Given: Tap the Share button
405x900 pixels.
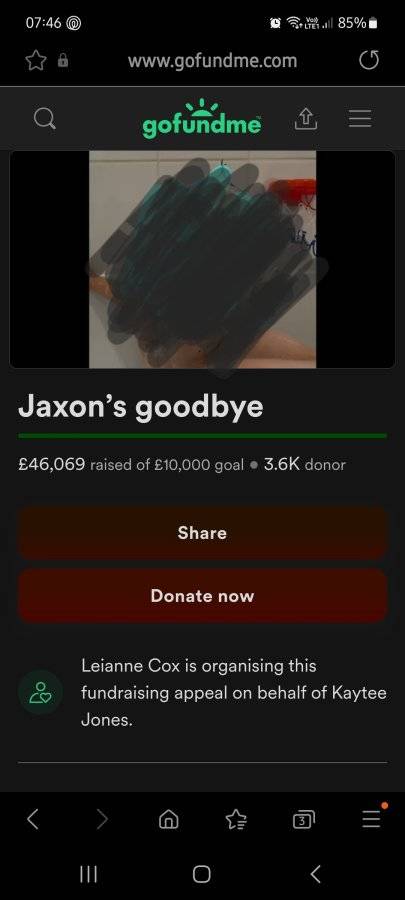Looking at the screenshot, I should click(x=202, y=533).
